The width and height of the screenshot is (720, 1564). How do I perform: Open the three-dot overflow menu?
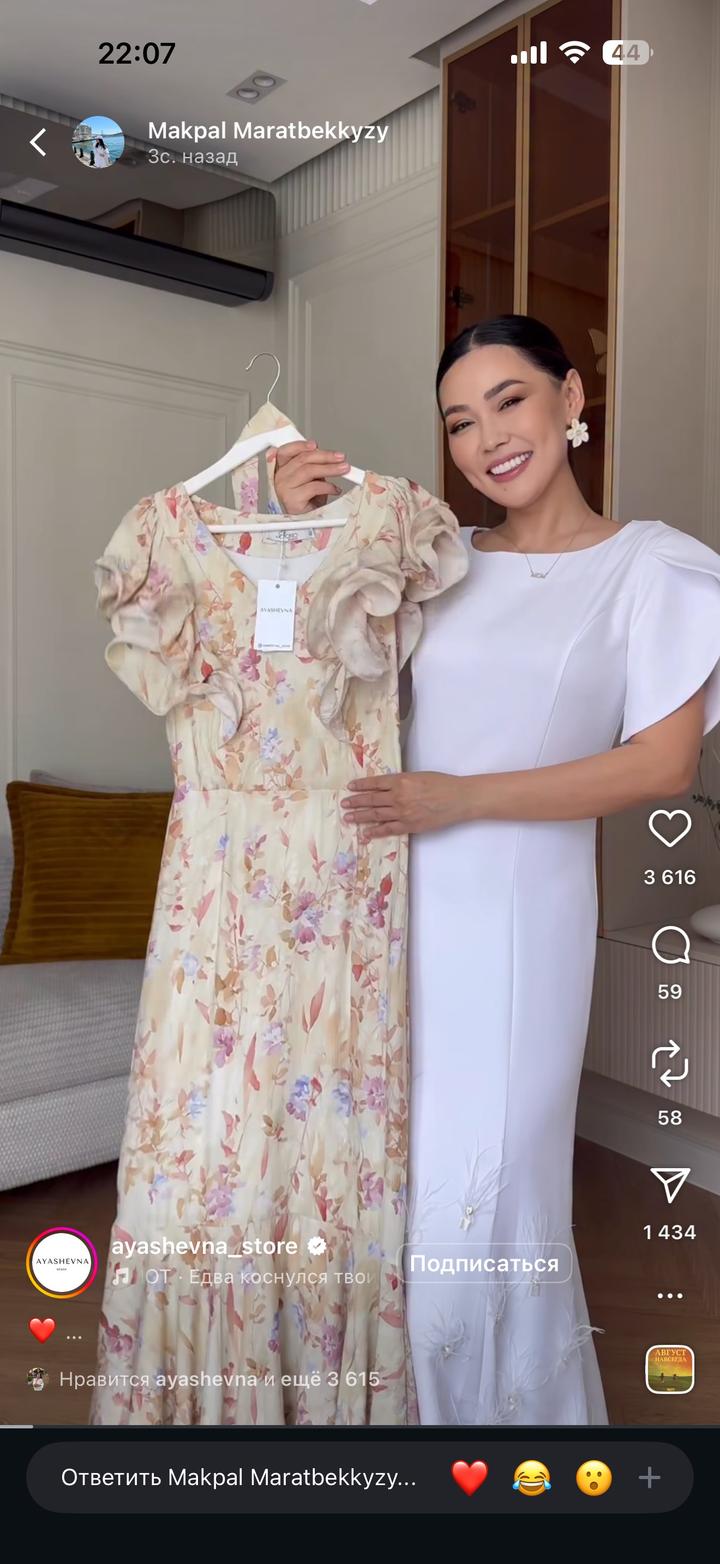[x=669, y=1297]
